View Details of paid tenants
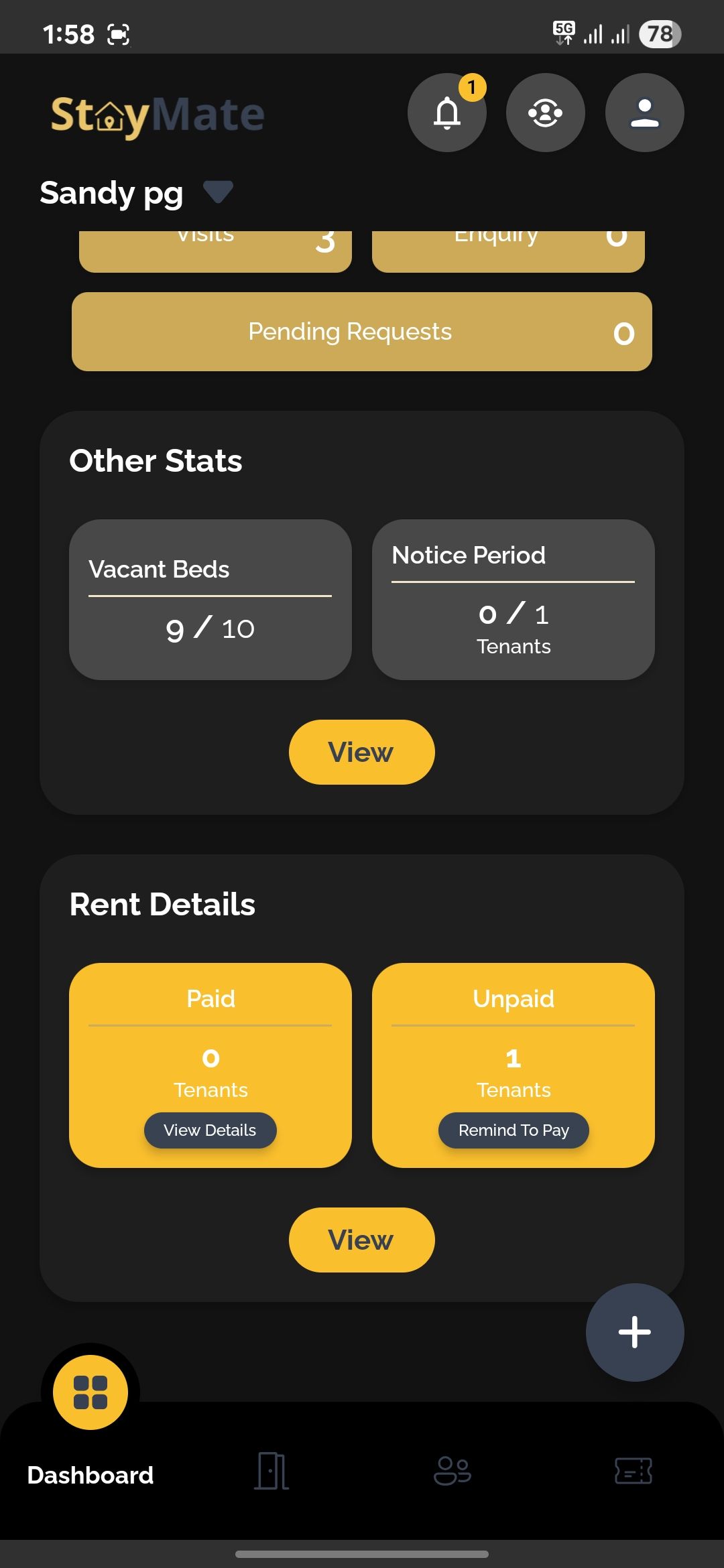 [210, 1130]
